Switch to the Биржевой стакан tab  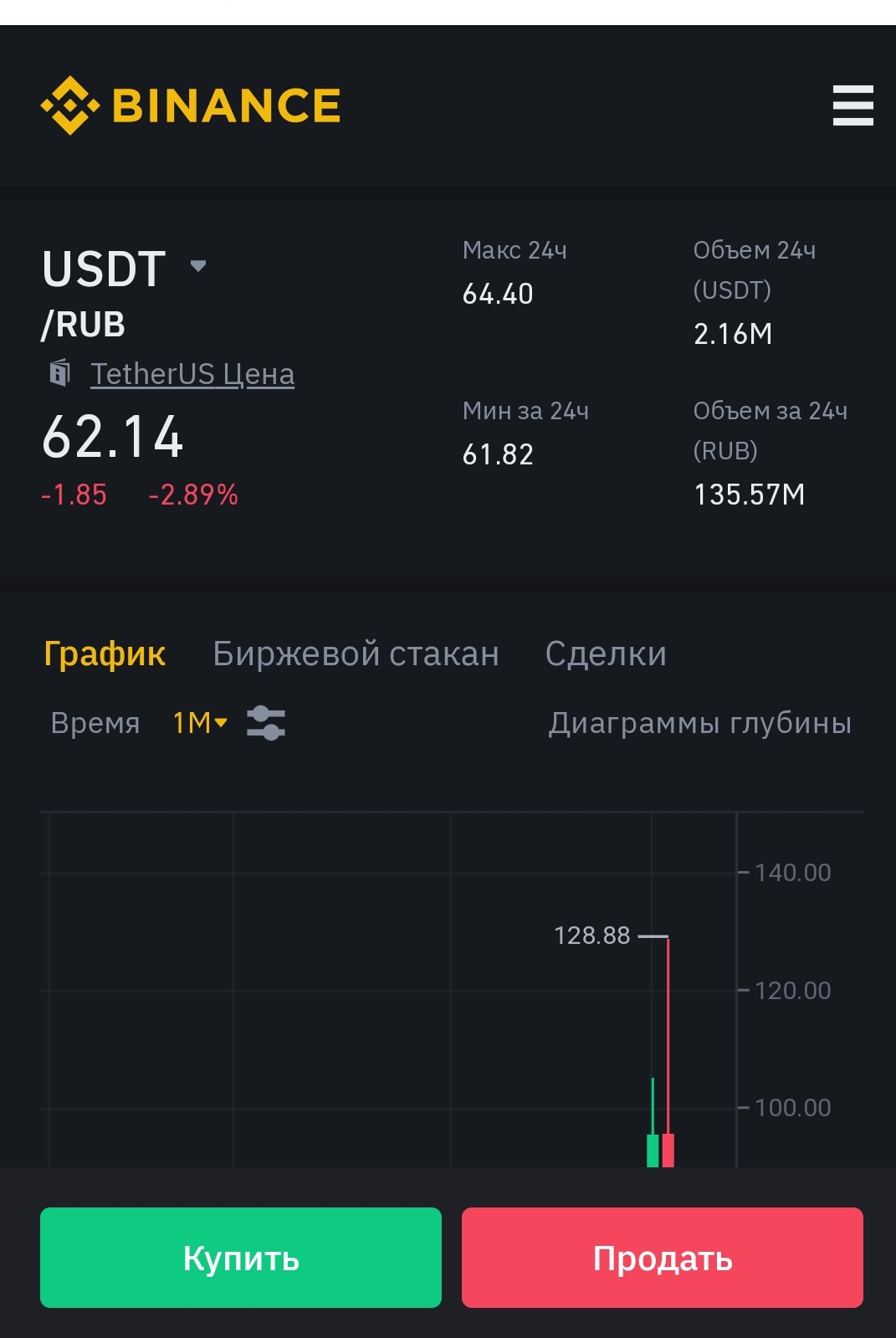[356, 654]
